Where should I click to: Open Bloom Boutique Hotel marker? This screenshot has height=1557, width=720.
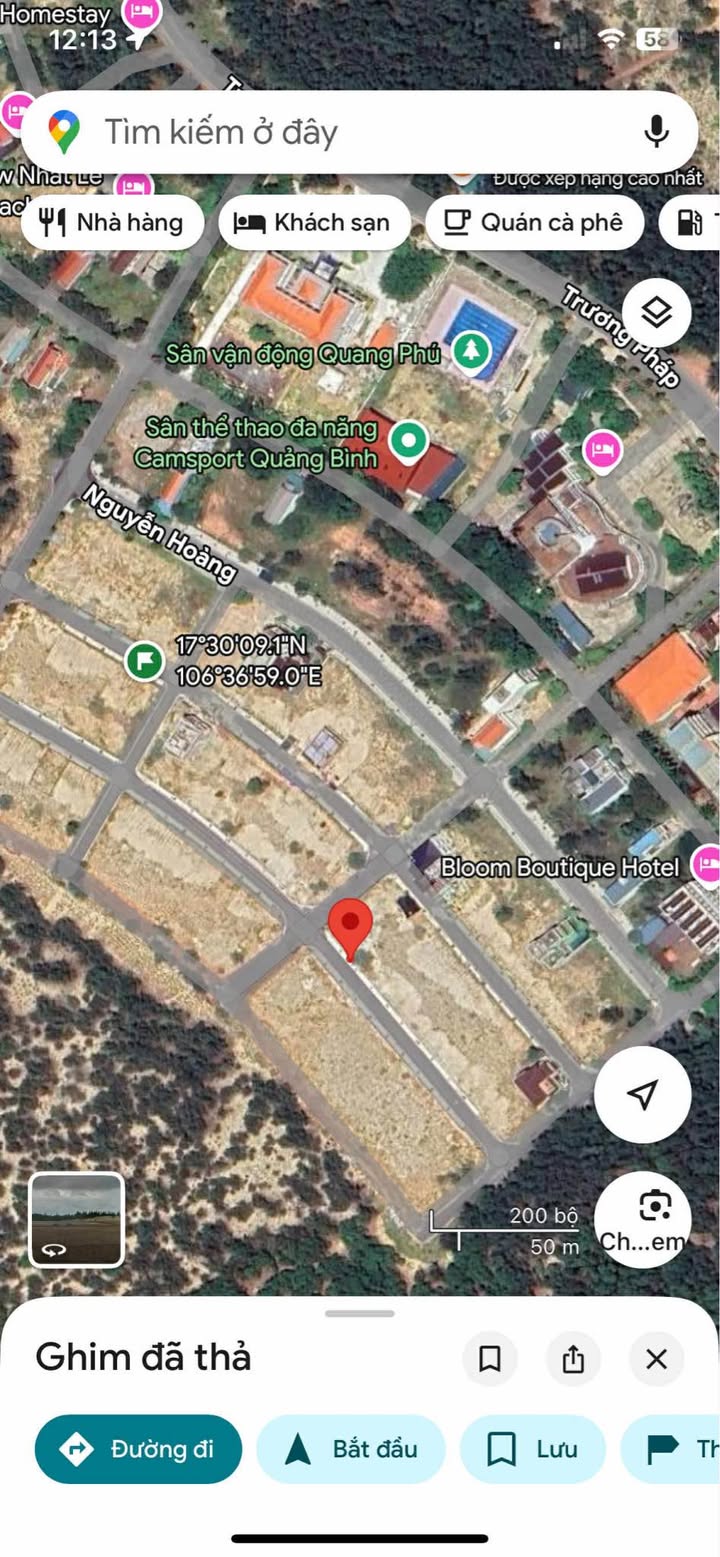tap(706, 863)
